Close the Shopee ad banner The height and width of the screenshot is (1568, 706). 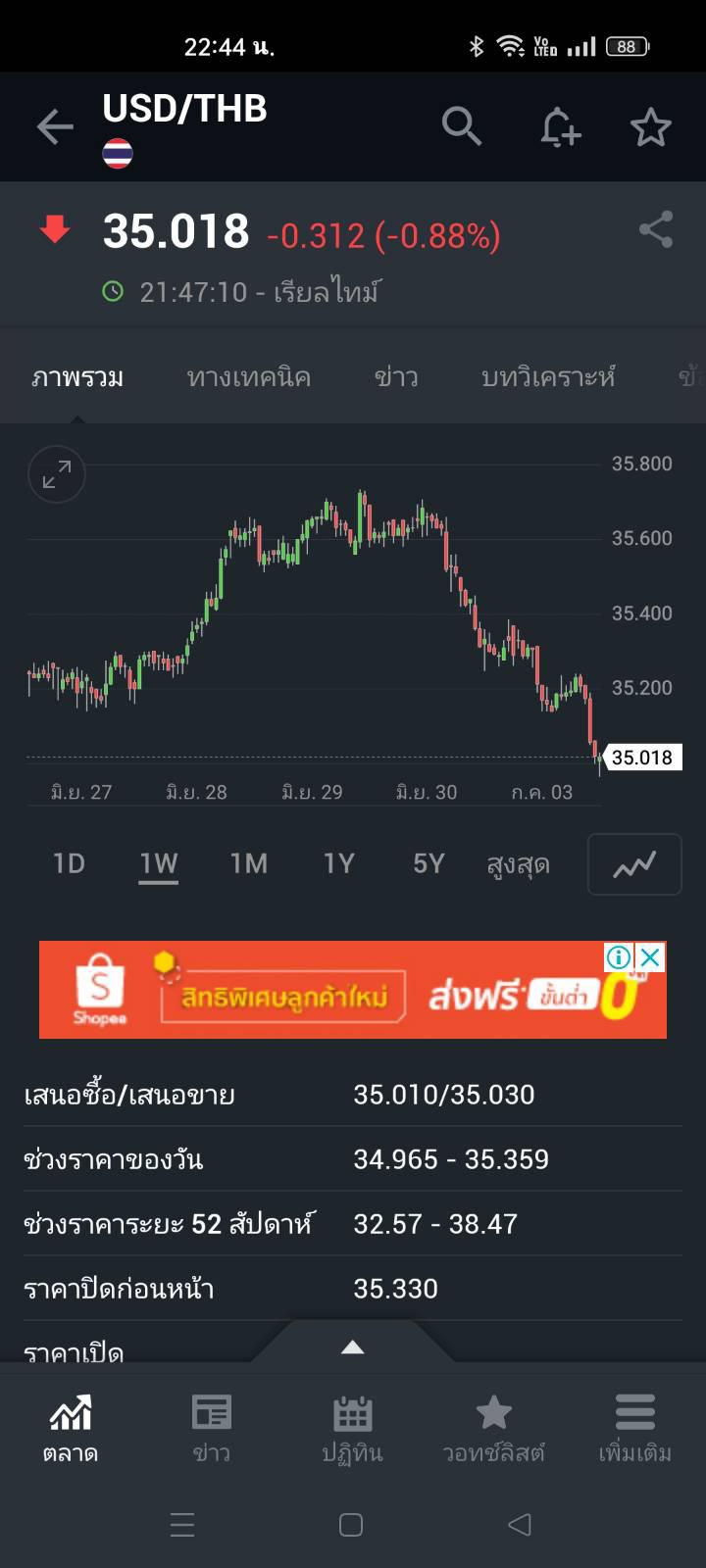(x=650, y=957)
